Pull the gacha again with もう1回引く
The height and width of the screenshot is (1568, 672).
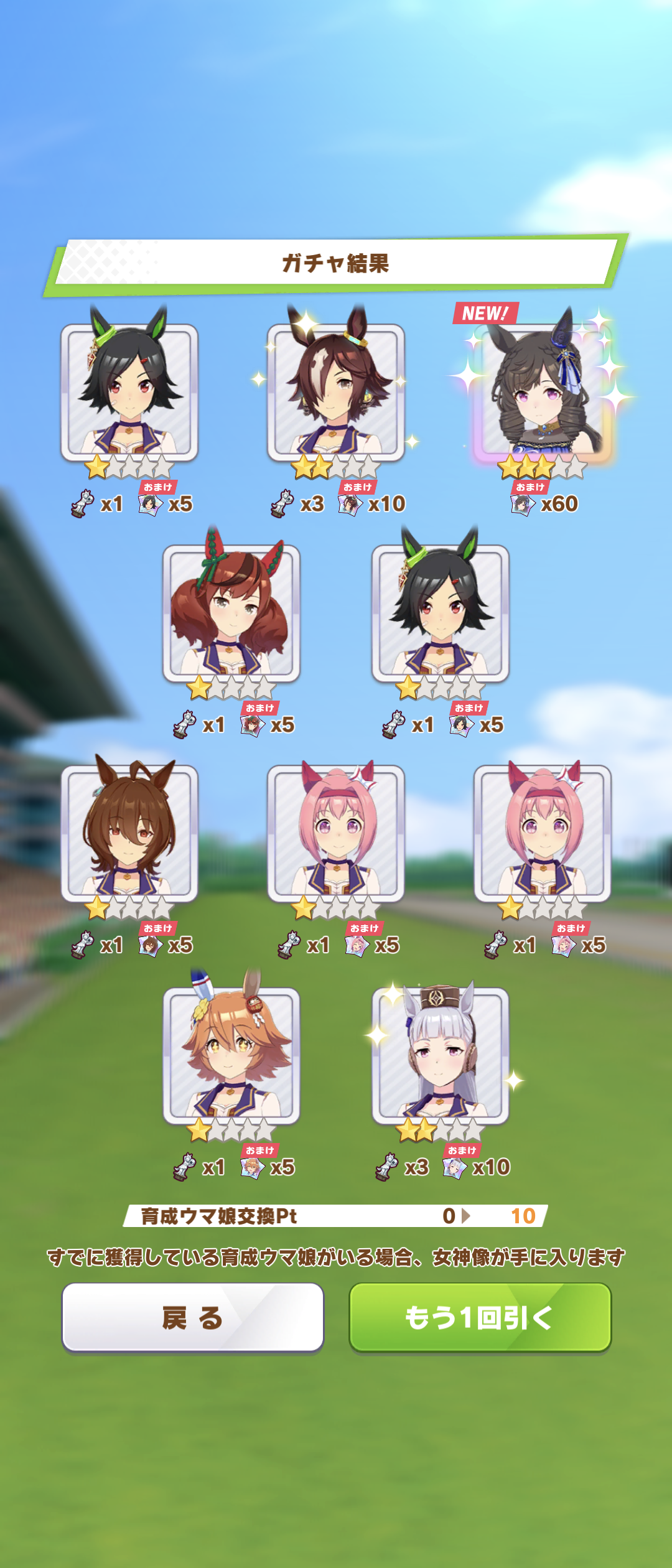coord(480,1317)
